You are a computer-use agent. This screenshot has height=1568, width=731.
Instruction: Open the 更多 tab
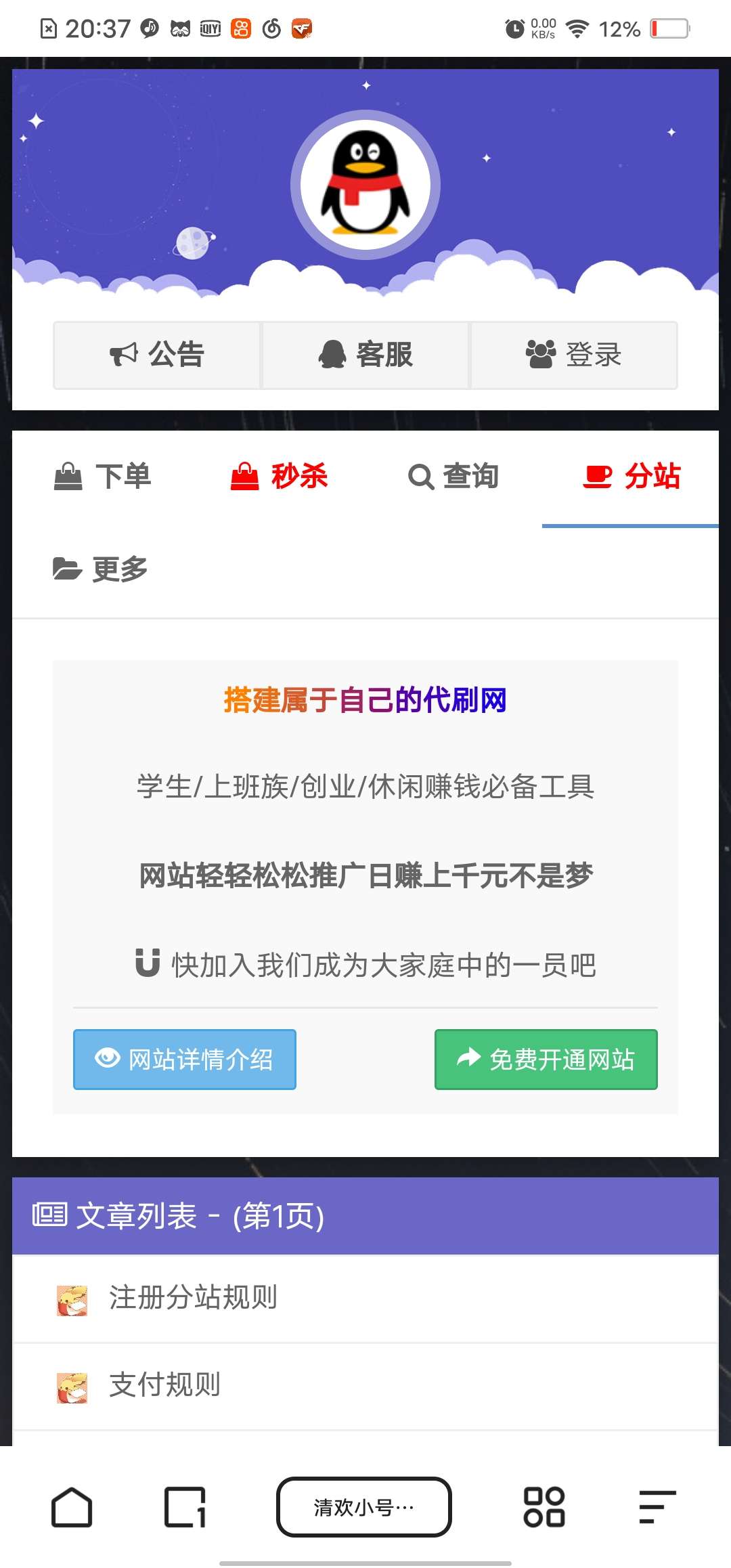[x=100, y=569]
